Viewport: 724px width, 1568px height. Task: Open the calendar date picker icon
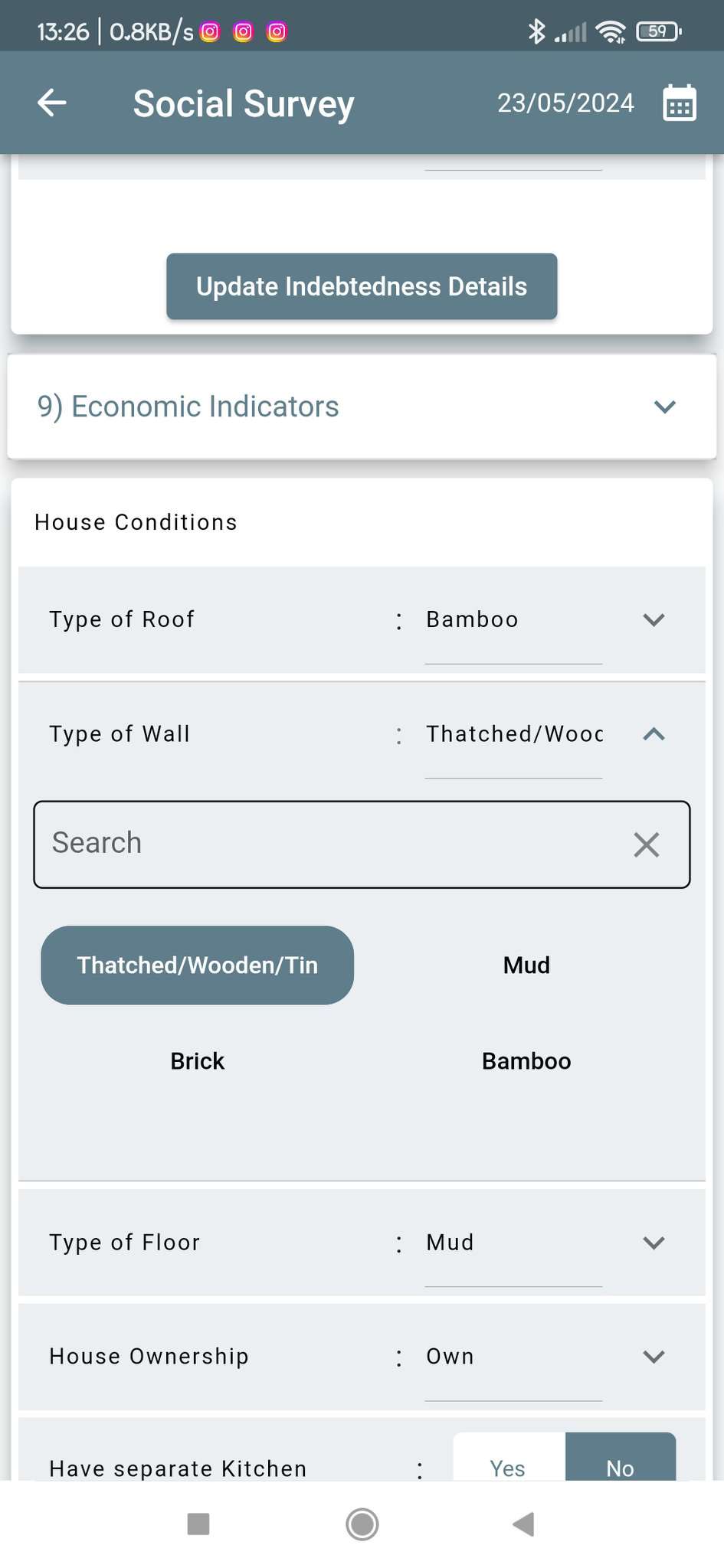pos(679,103)
